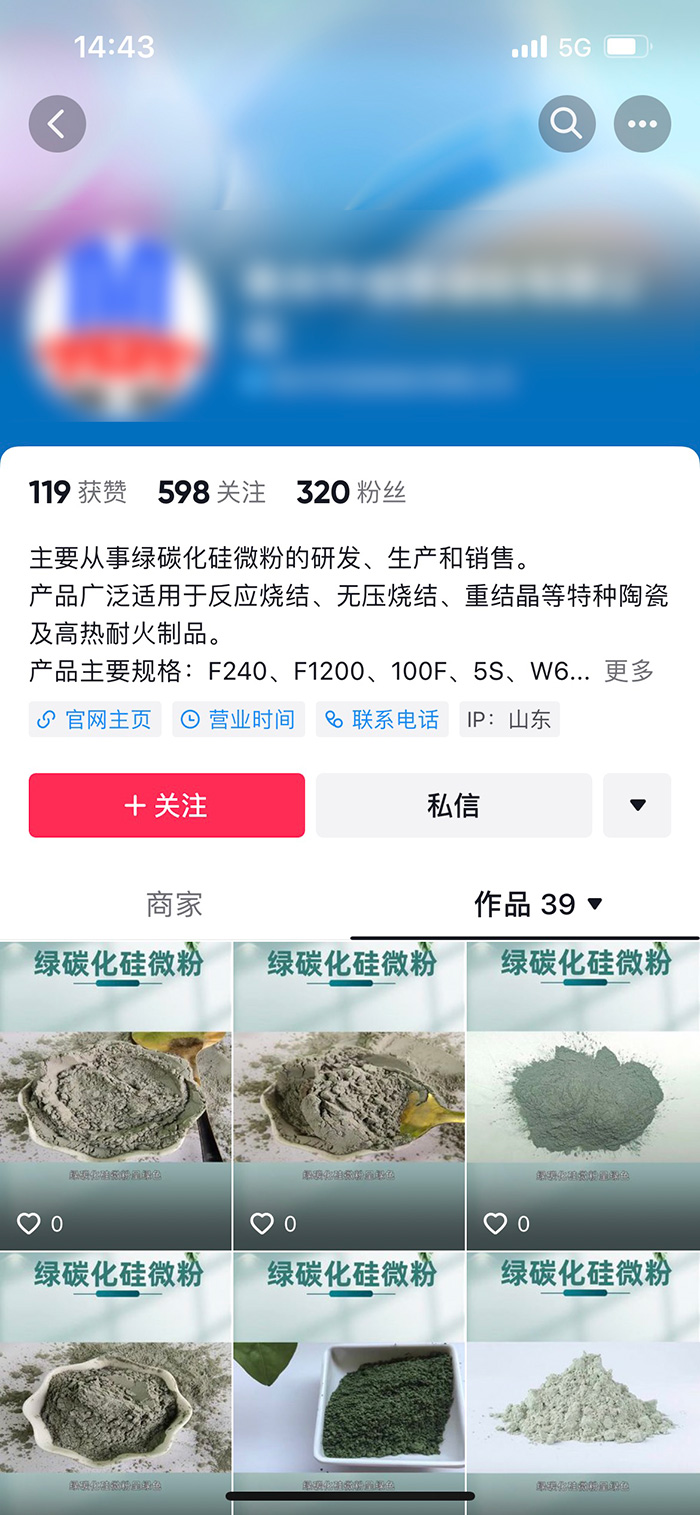Send a private message via 私信
The height and width of the screenshot is (1515, 700).
click(453, 805)
